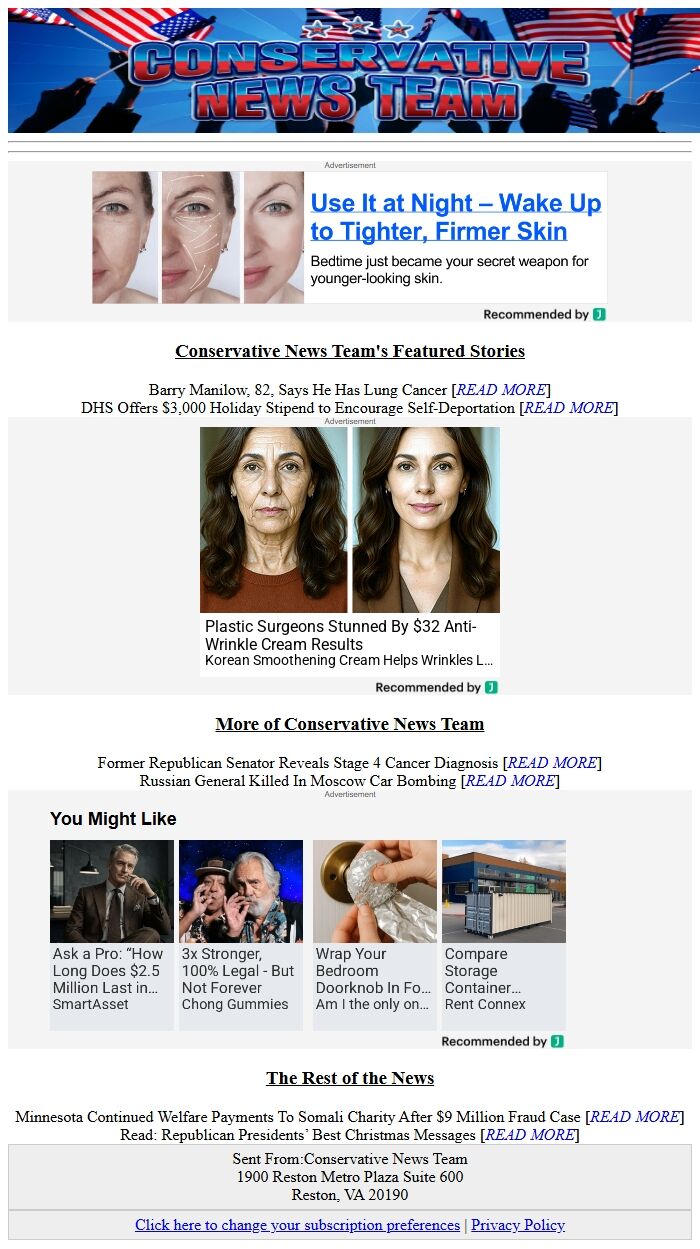Open READ MORE for Republican Presidents' Christmas Messages
700x1249 pixels.
coord(530,1134)
